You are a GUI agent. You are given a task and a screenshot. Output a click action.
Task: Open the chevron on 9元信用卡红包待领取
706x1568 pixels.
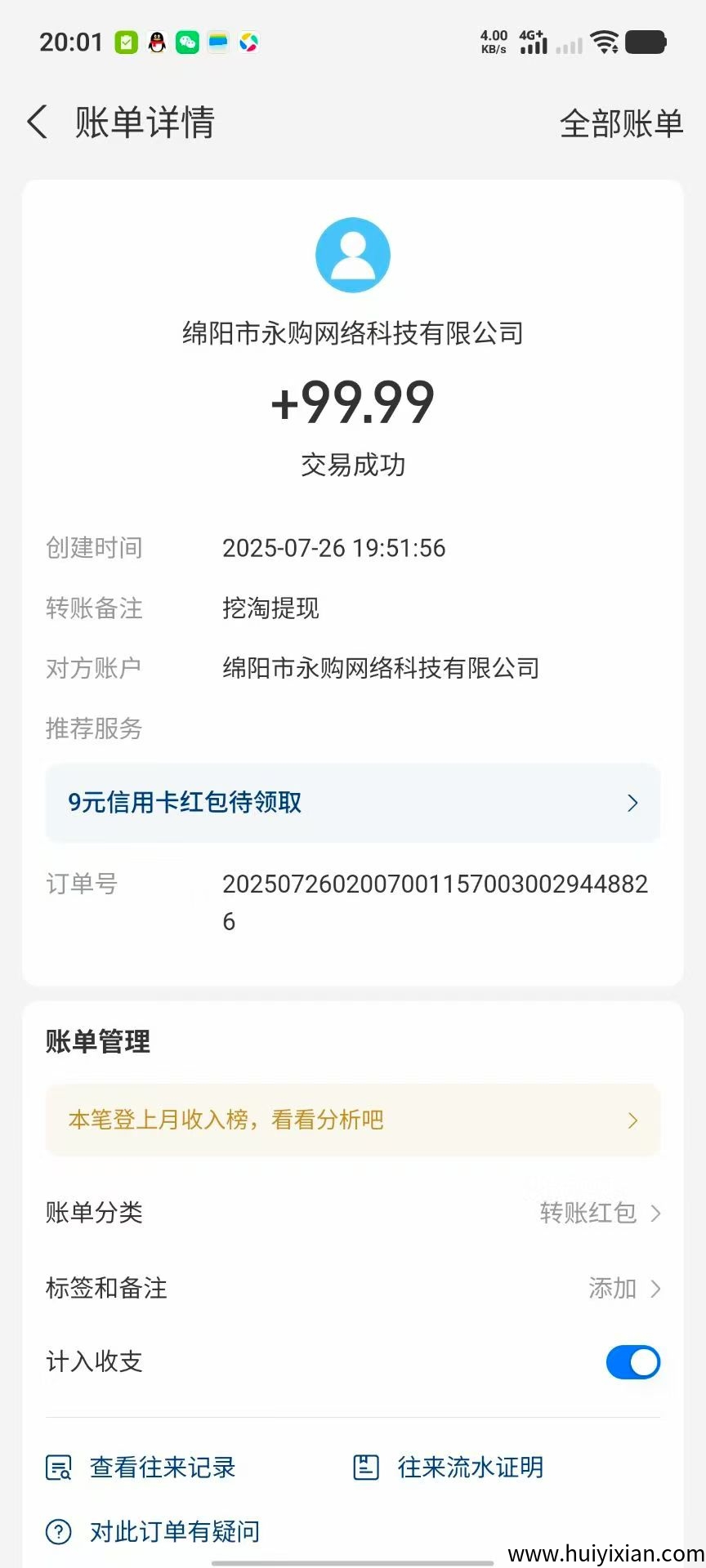[x=632, y=803]
